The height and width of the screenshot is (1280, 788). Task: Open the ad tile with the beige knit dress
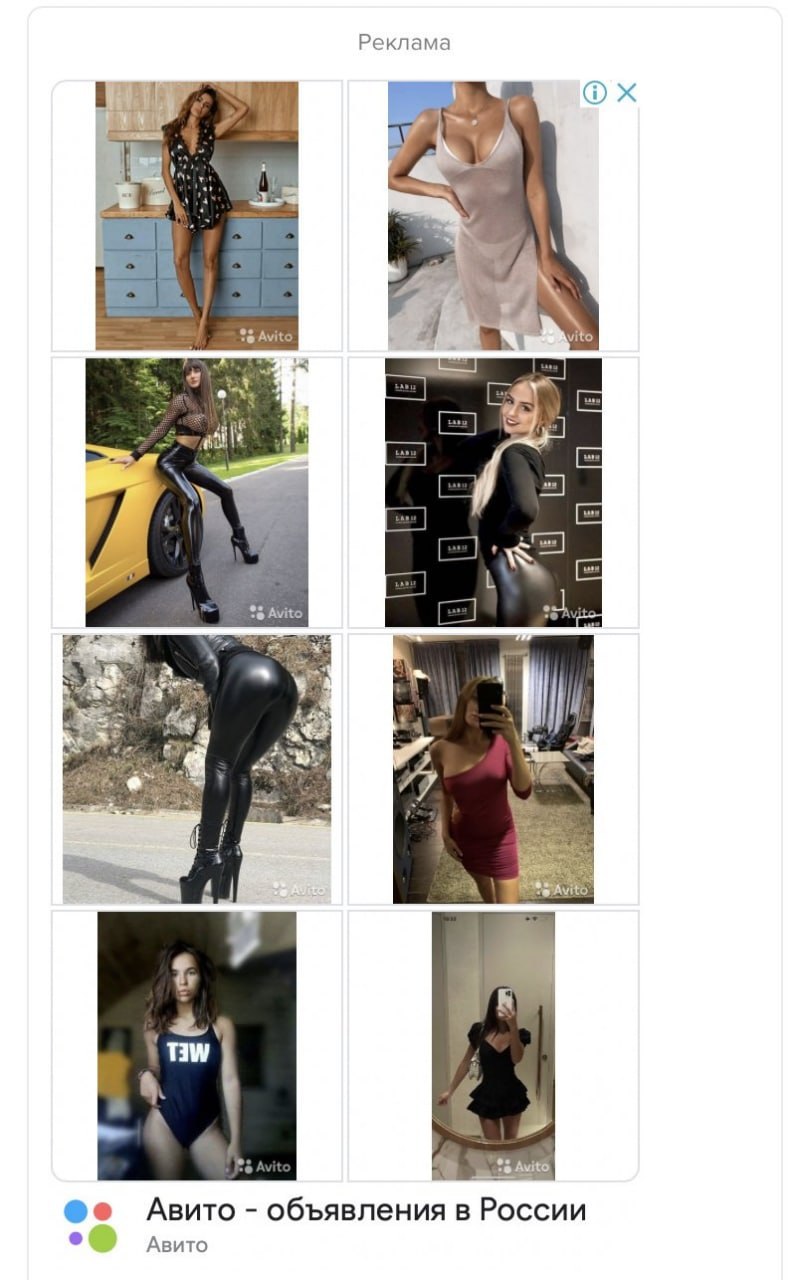click(493, 216)
